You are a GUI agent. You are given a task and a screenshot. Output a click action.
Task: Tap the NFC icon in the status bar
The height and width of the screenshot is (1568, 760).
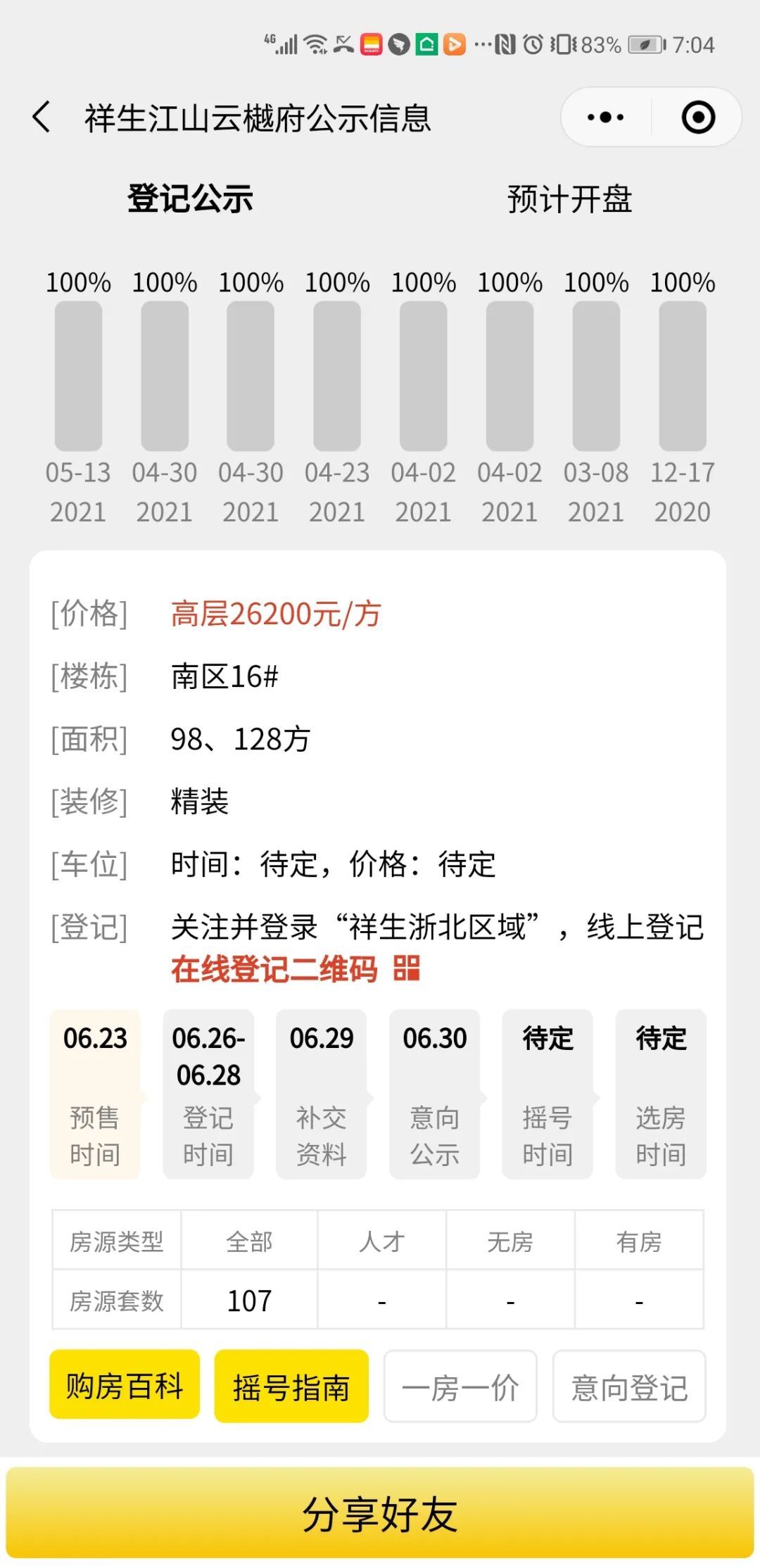click(x=504, y=45)
